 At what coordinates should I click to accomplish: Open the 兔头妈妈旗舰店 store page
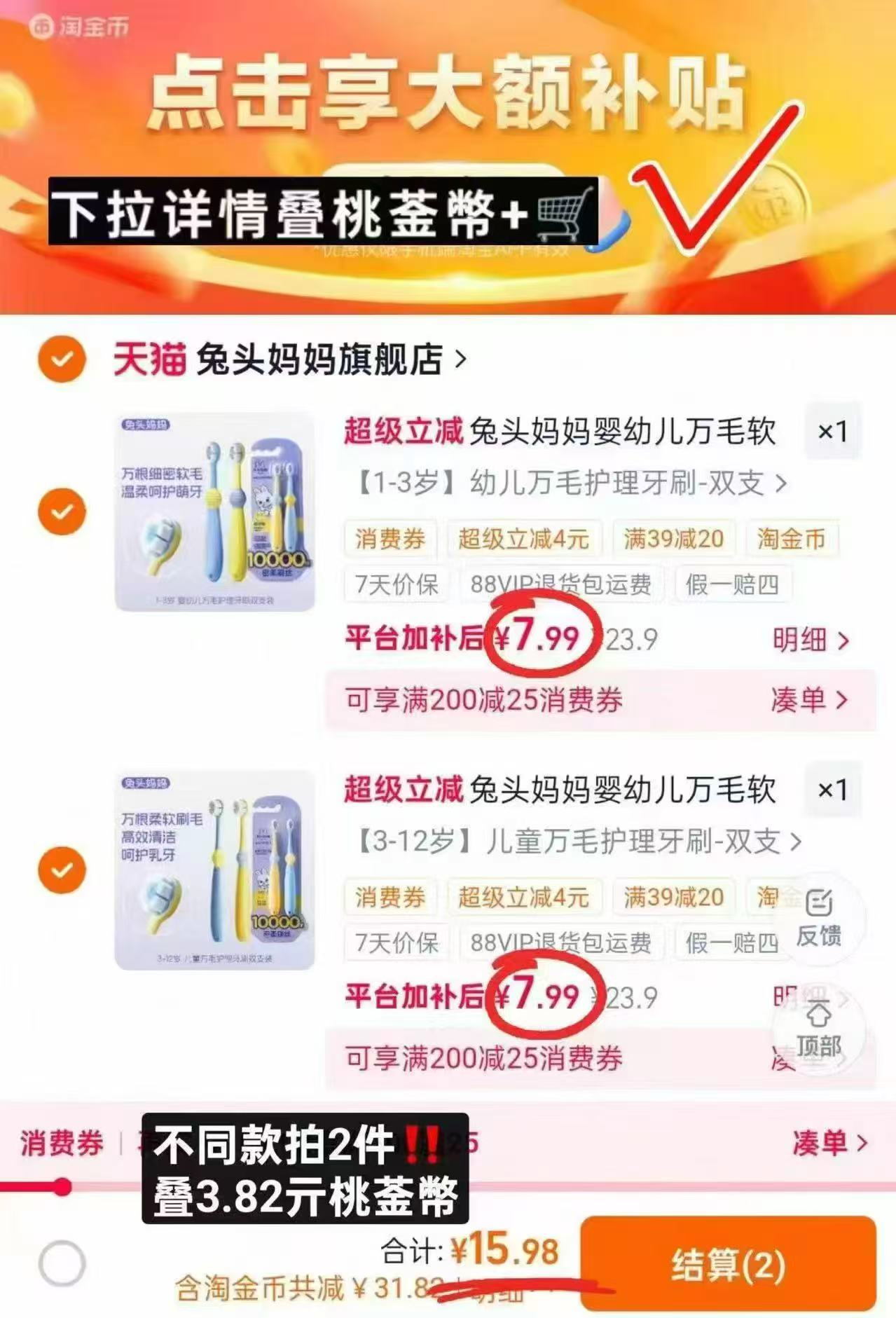[x=289, y=359]
